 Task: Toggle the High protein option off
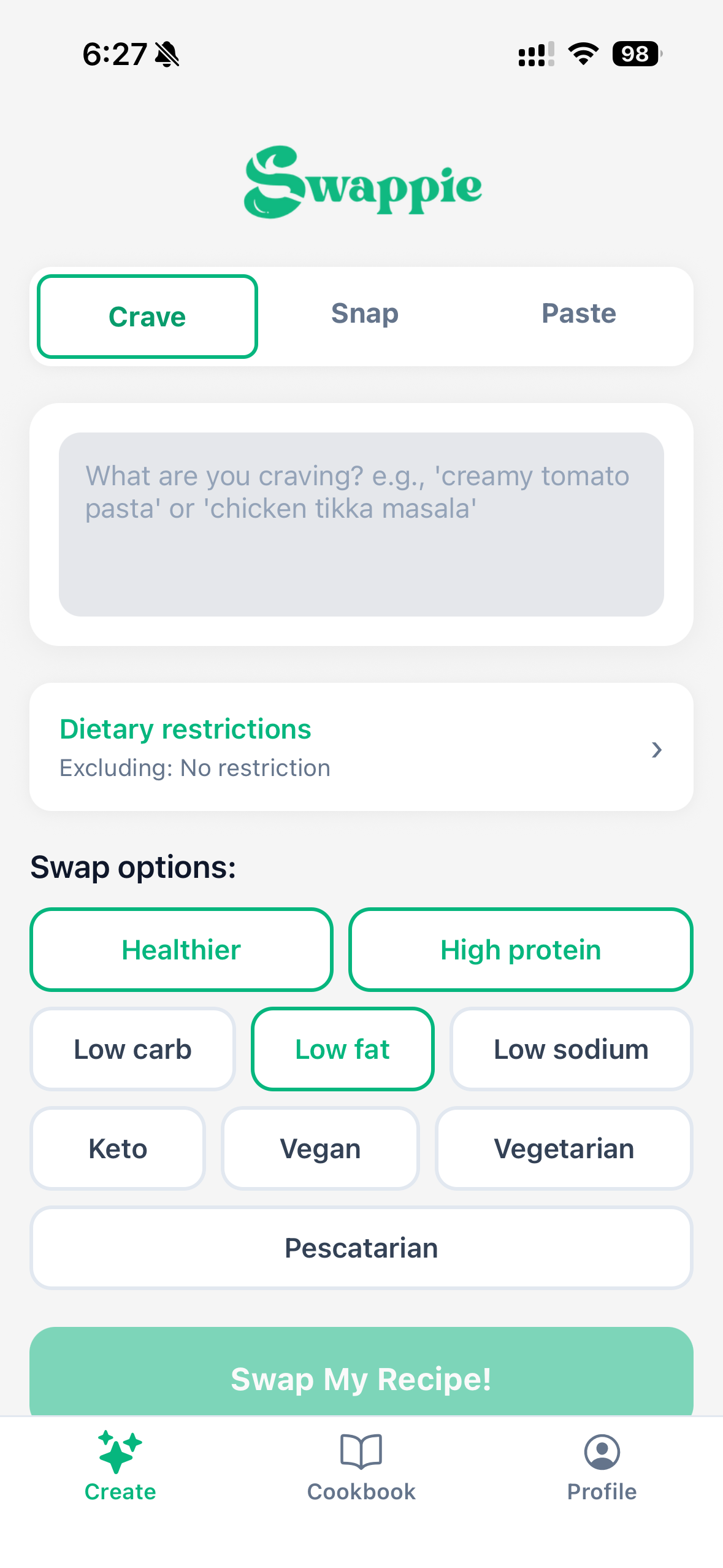coord(520,949)
